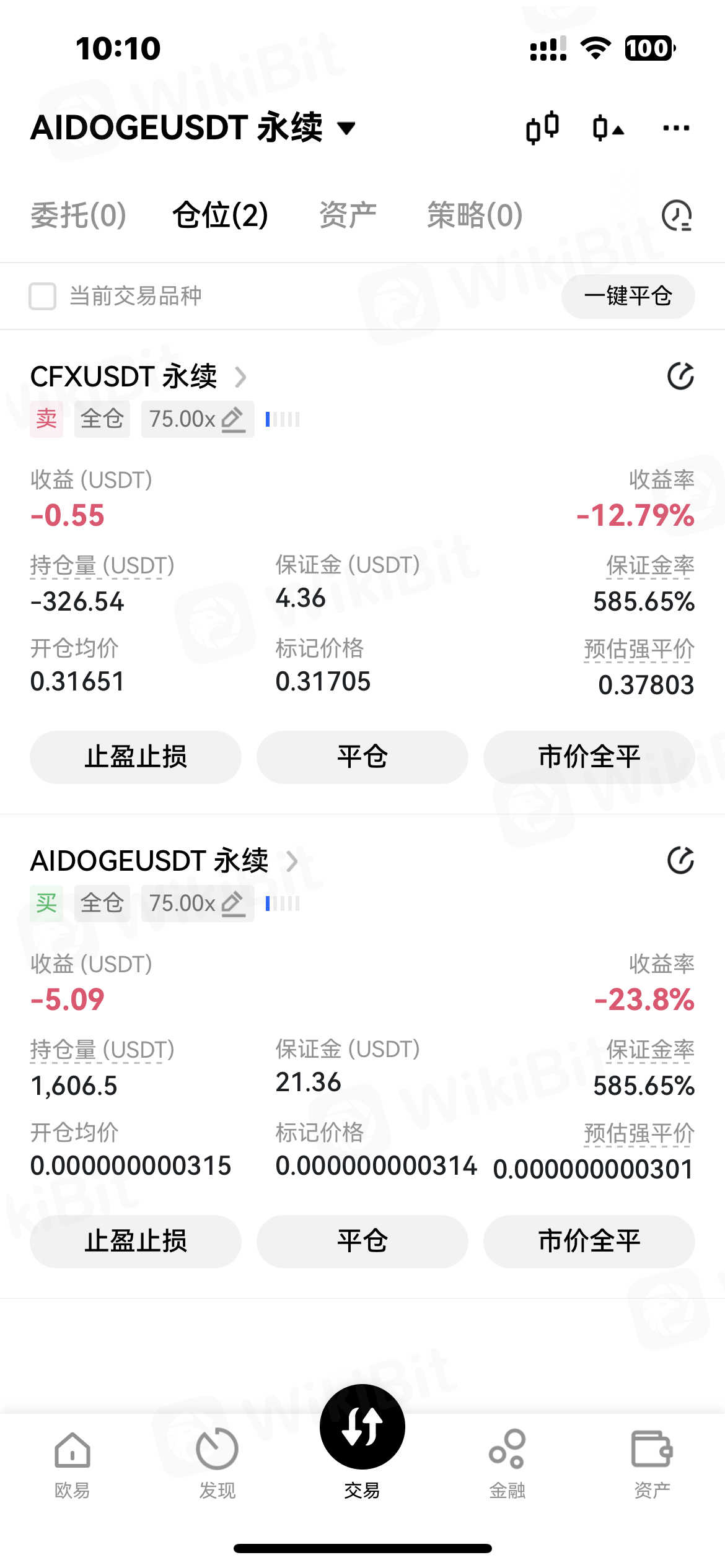Set 止盈止损 for the CFXUSDT position
The width and height of the screenshot is (725, 1568).
point(136,757)
